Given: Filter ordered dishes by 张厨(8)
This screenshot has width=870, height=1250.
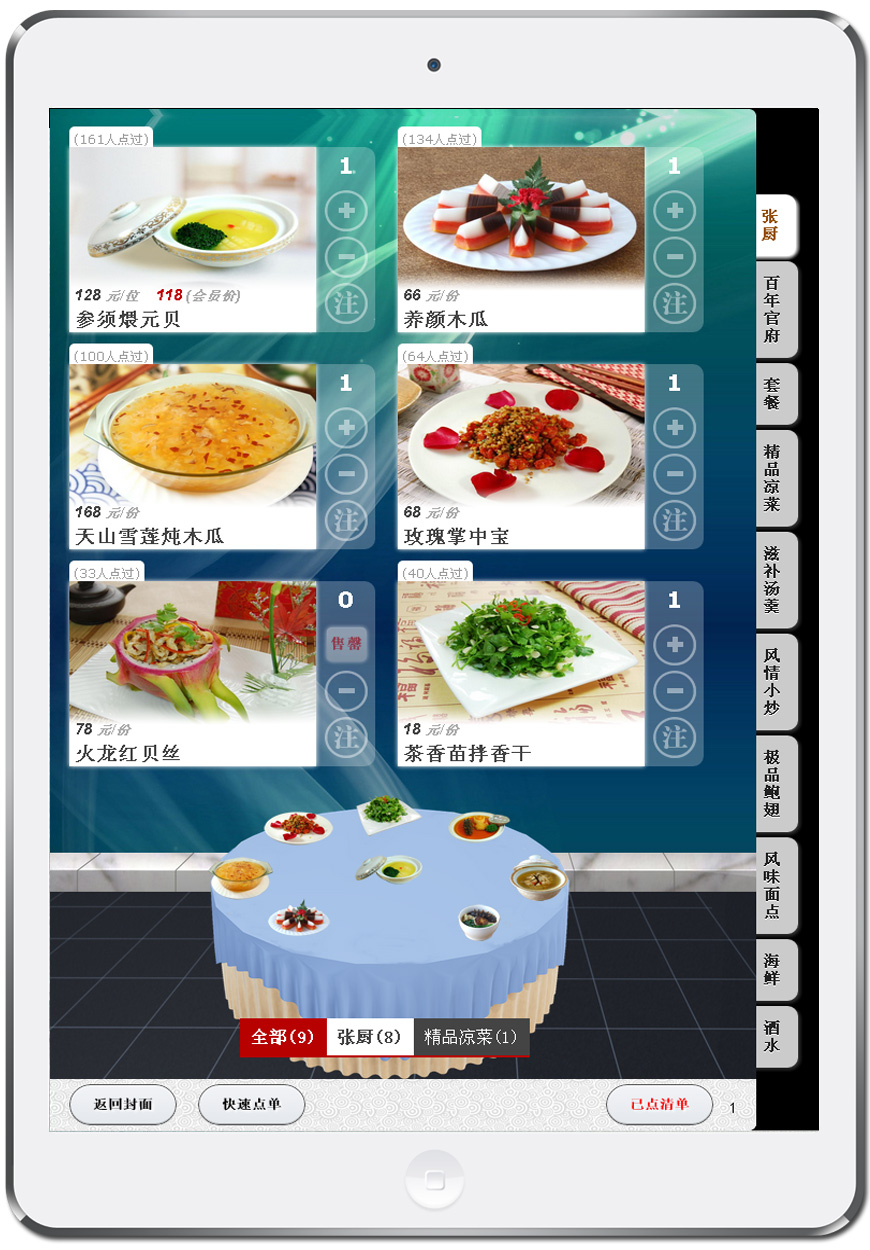Looking at the screenshot, I should [369, 1037].
